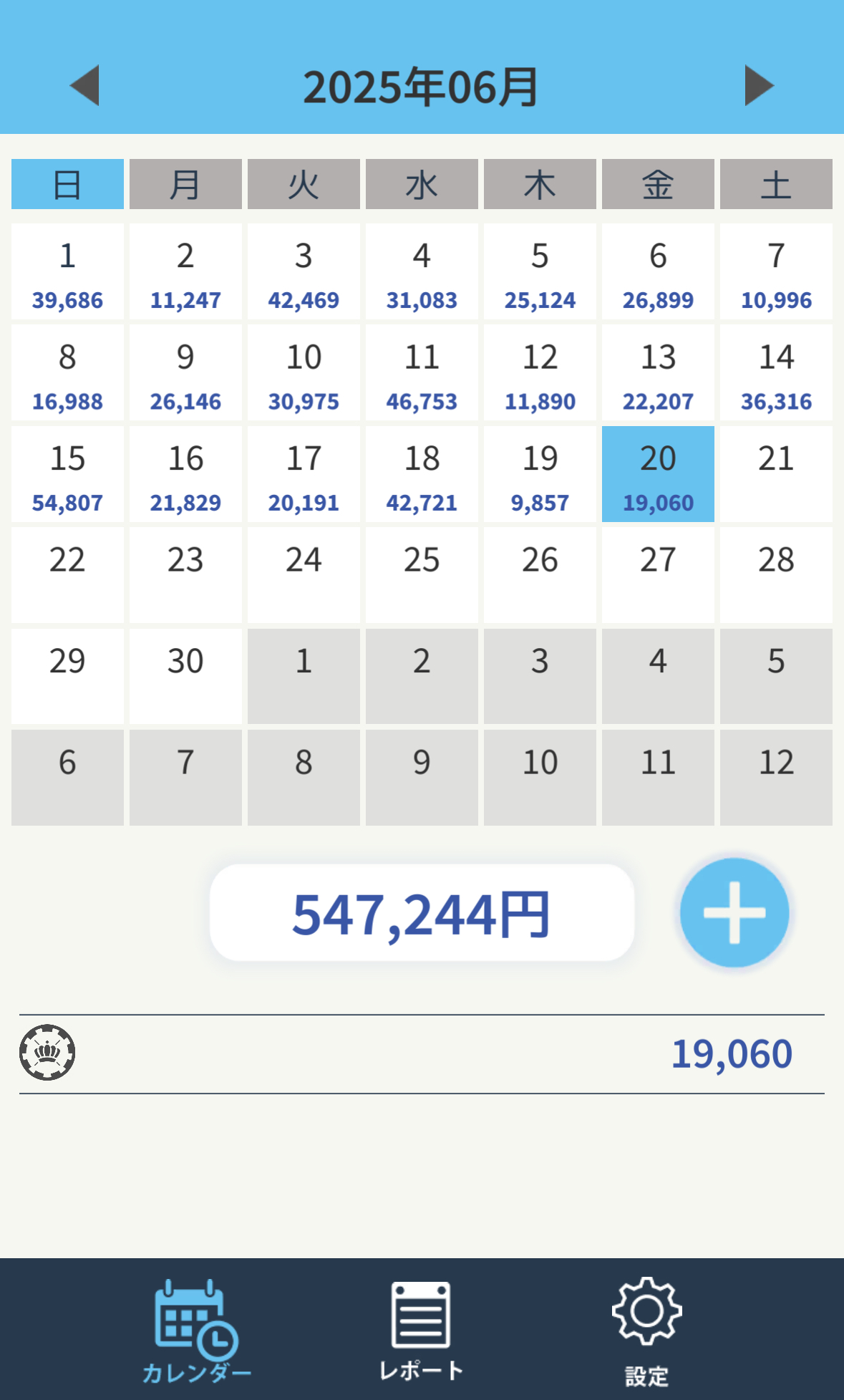Select greyed-out July 12 cell

[x=776, y=778]
